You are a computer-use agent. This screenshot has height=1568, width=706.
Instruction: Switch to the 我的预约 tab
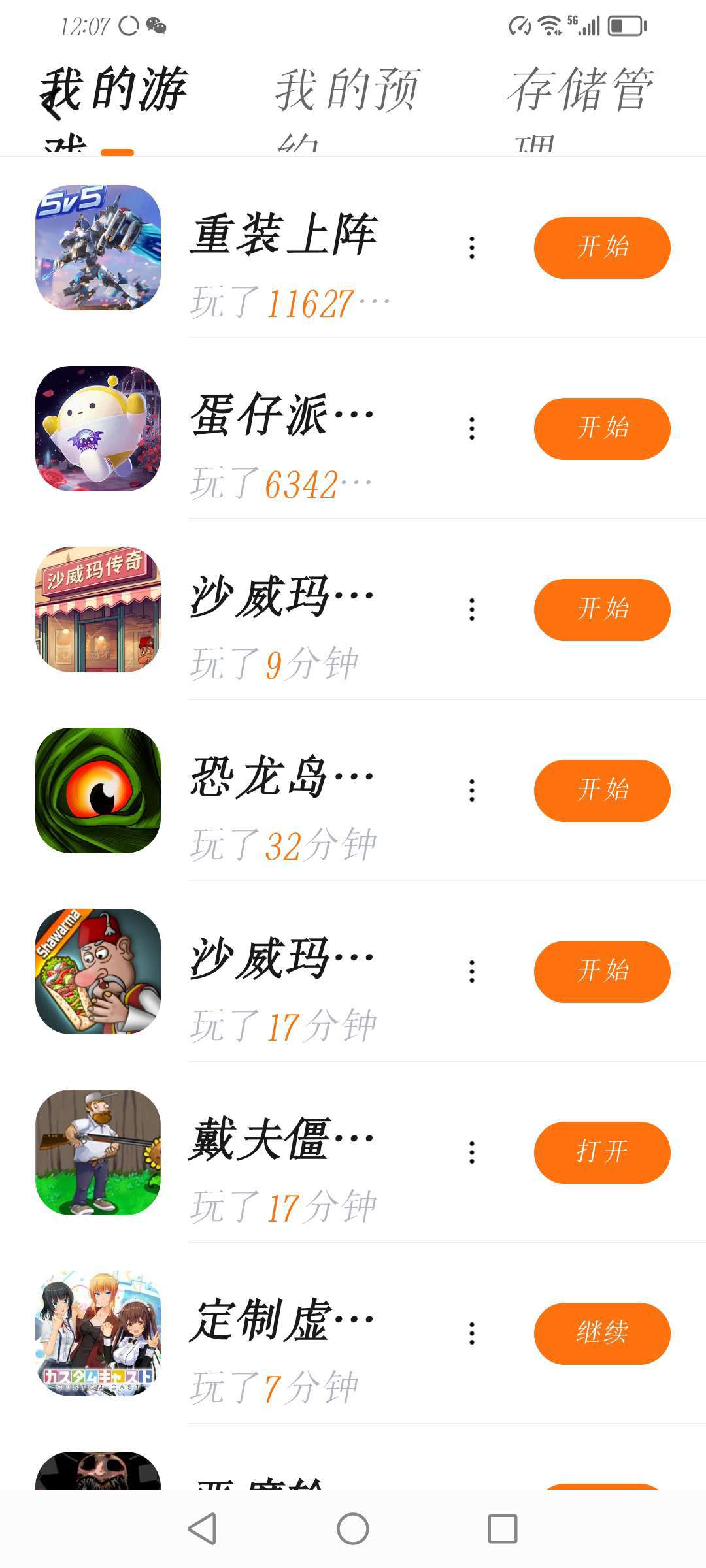tap(347, 91)
